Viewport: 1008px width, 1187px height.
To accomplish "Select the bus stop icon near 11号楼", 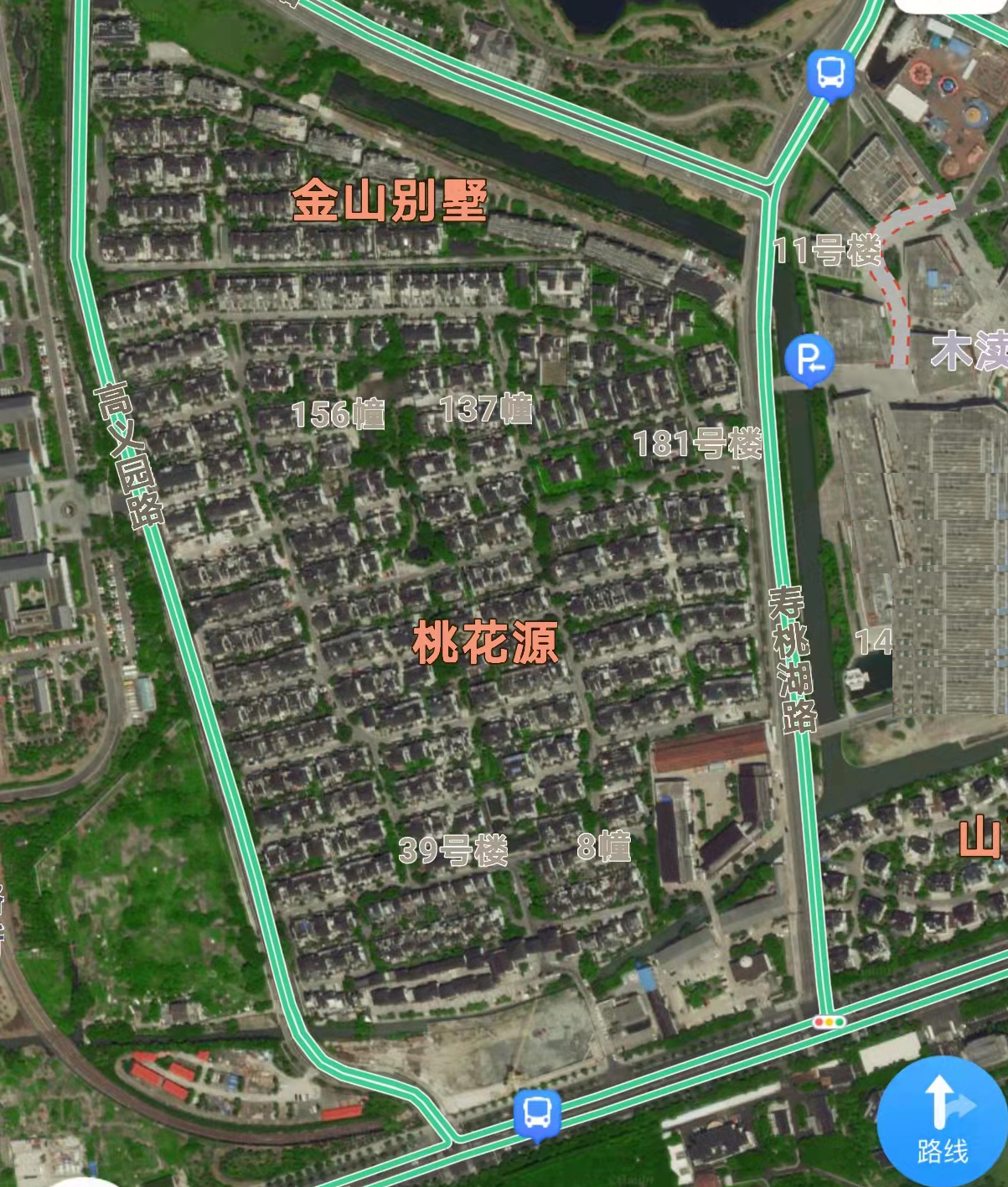I will [830, 74].
